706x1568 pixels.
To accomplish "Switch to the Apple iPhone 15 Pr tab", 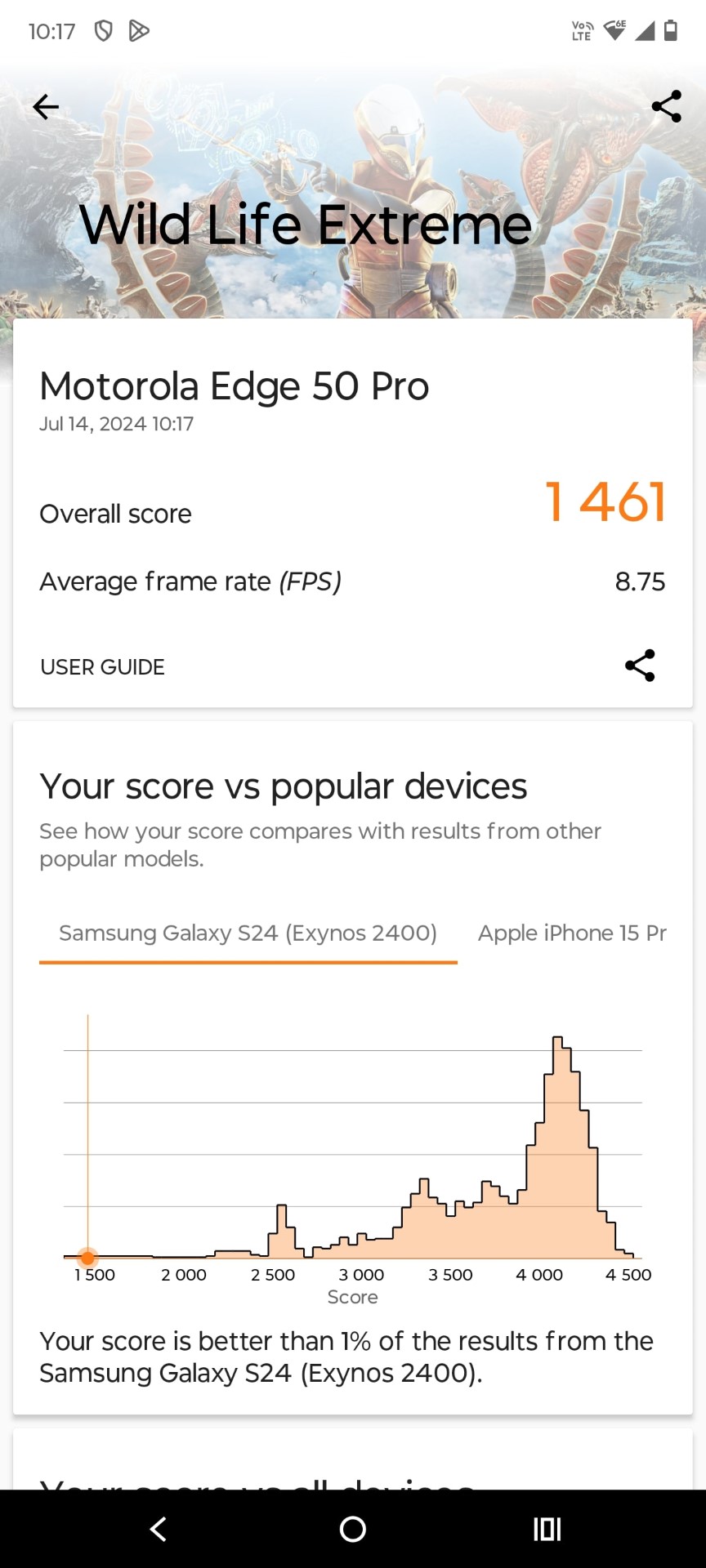I will (572, 933).
